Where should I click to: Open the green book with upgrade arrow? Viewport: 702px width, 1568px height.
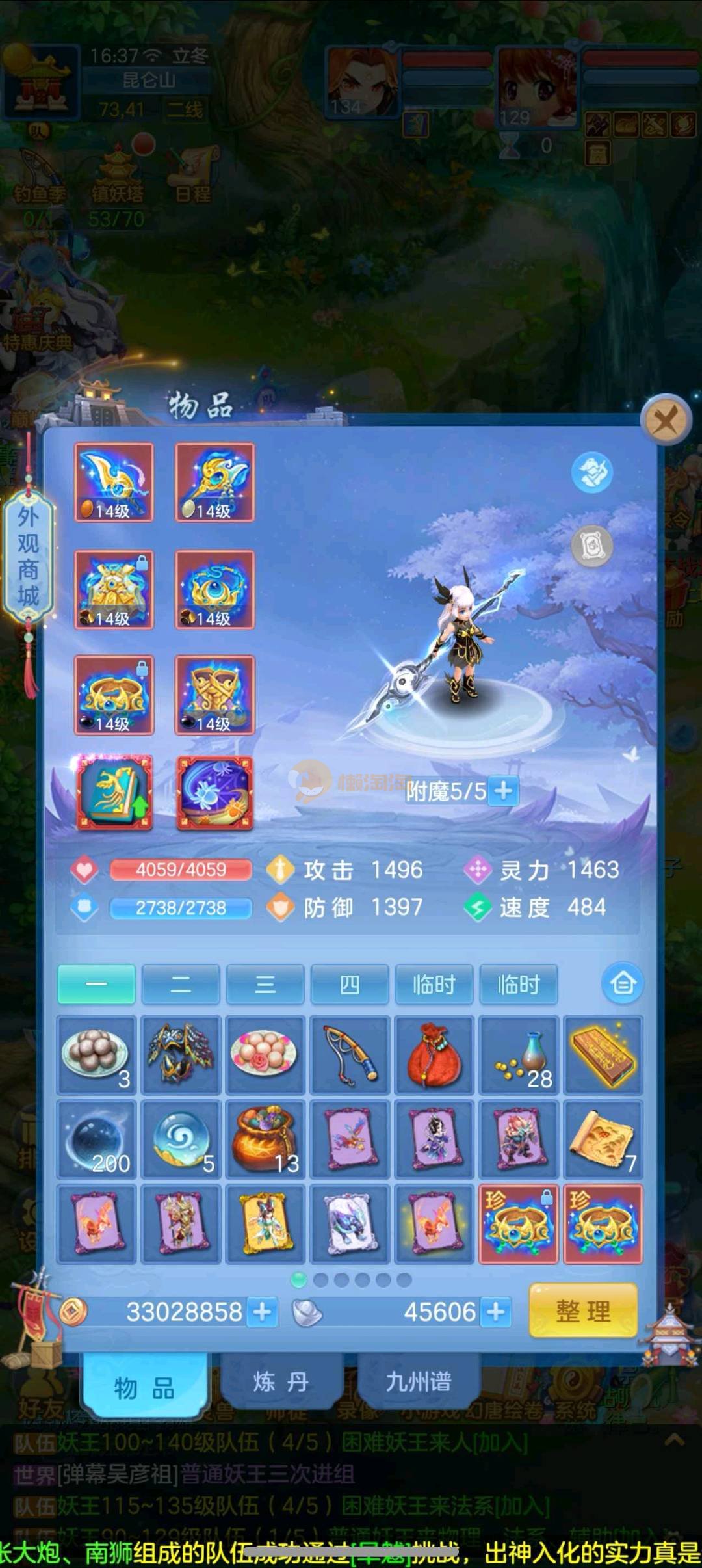[x=114, y=793]
